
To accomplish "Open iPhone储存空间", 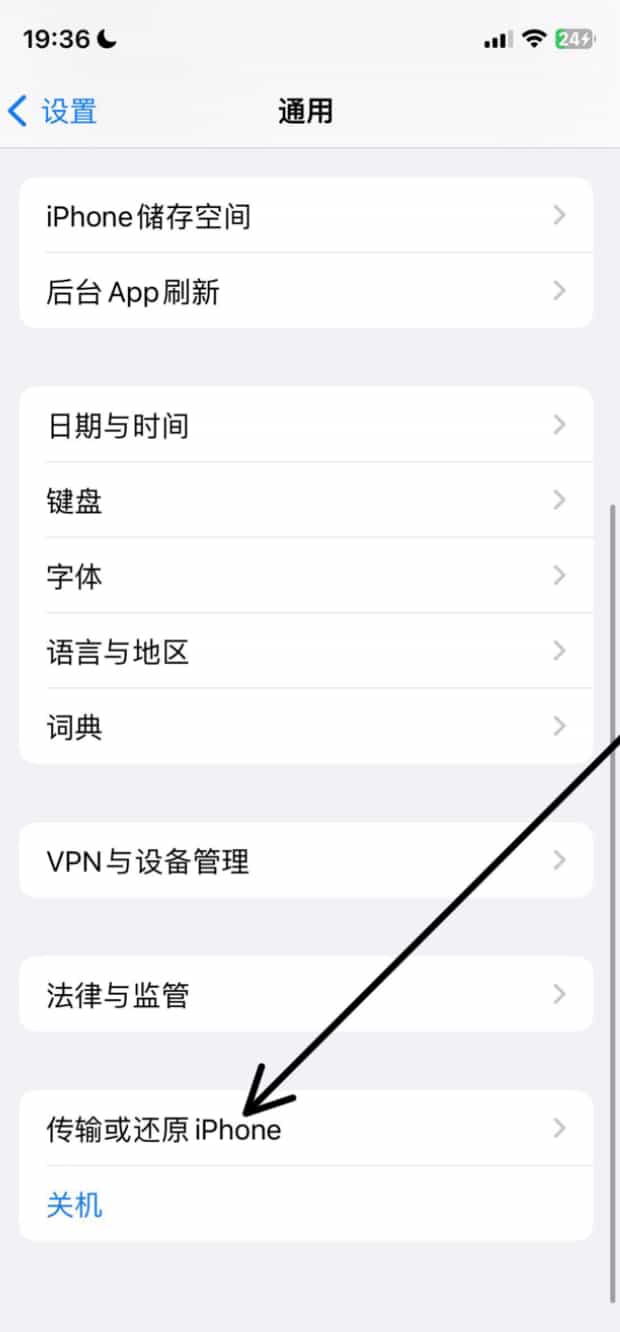I will pos(306,215).
